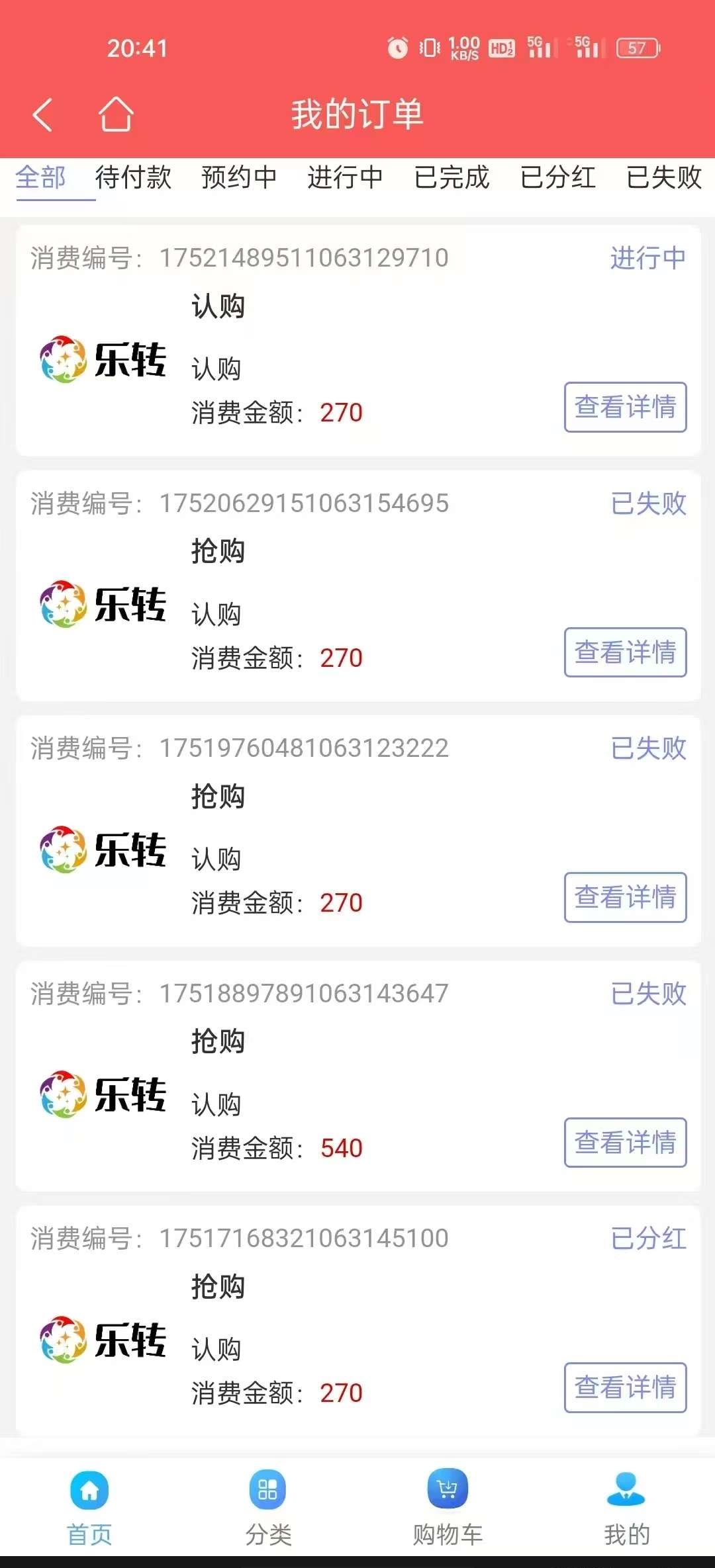View details of the 已分红 order
The width and height of the screenshot is (715, 1568).
625,1387
